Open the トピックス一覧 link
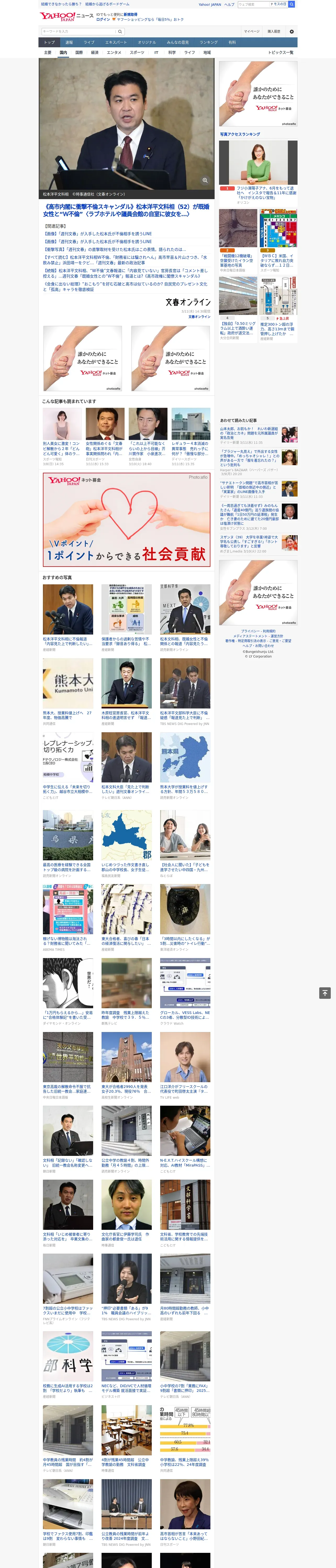Screen dimensions: 336x1568 pos(281,52)
